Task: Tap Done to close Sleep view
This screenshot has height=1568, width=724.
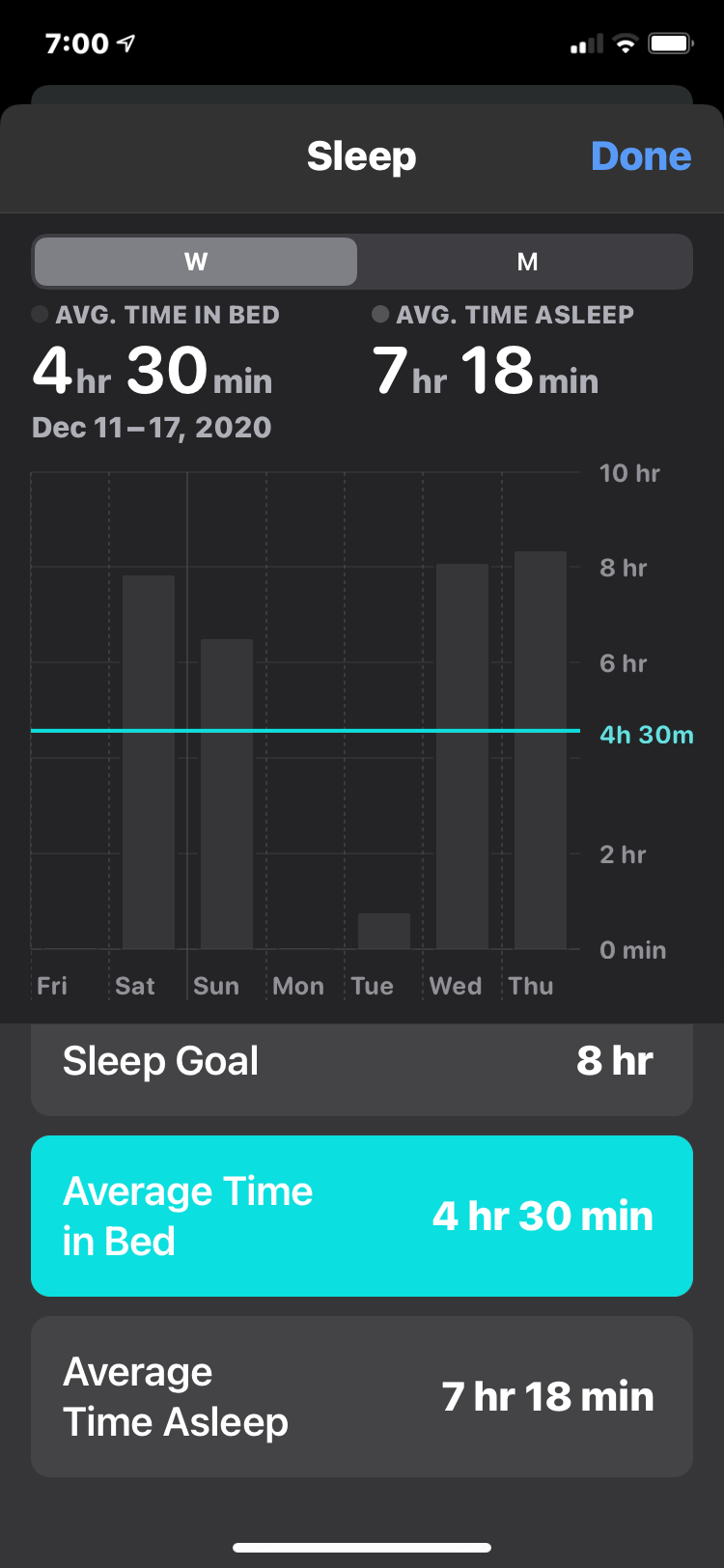Action: coord(640,156)
